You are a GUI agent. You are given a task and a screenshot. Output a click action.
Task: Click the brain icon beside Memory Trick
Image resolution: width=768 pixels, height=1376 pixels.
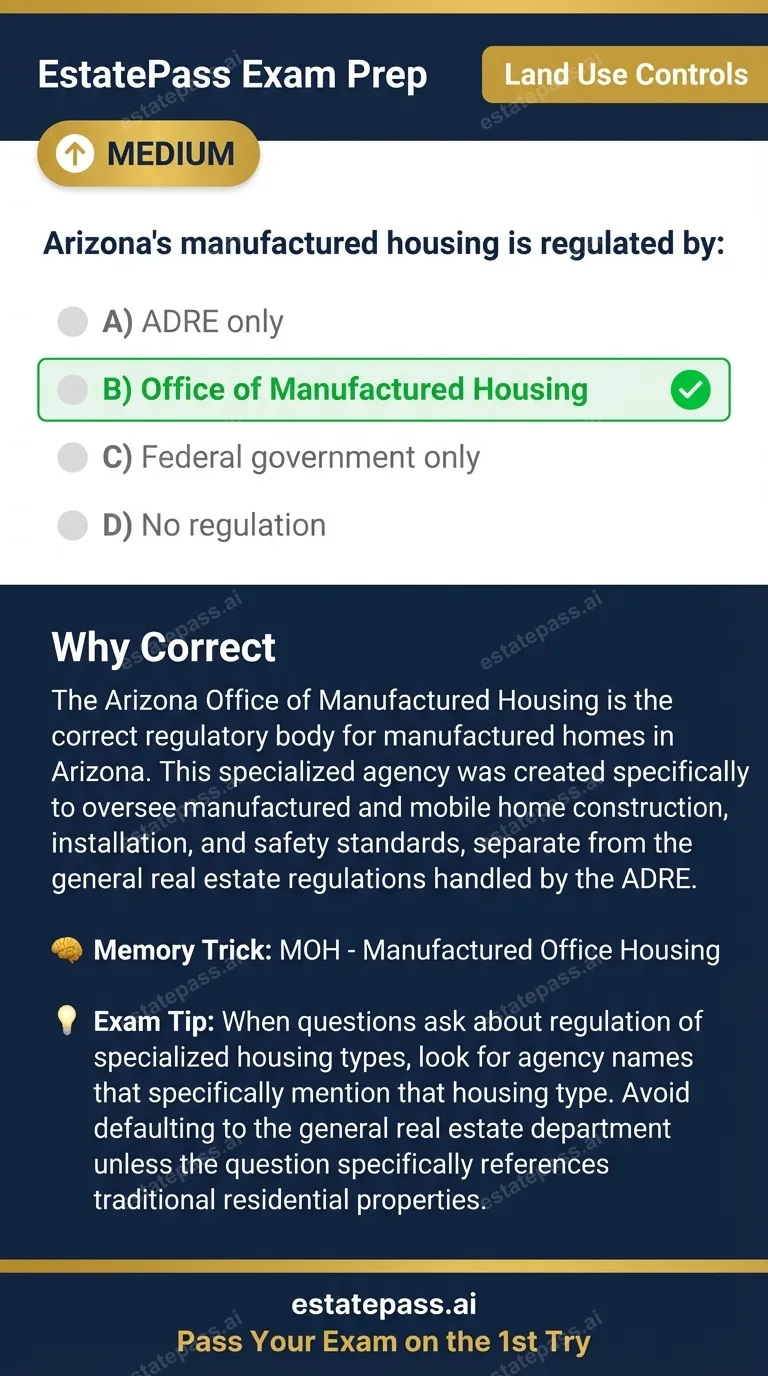66,950
